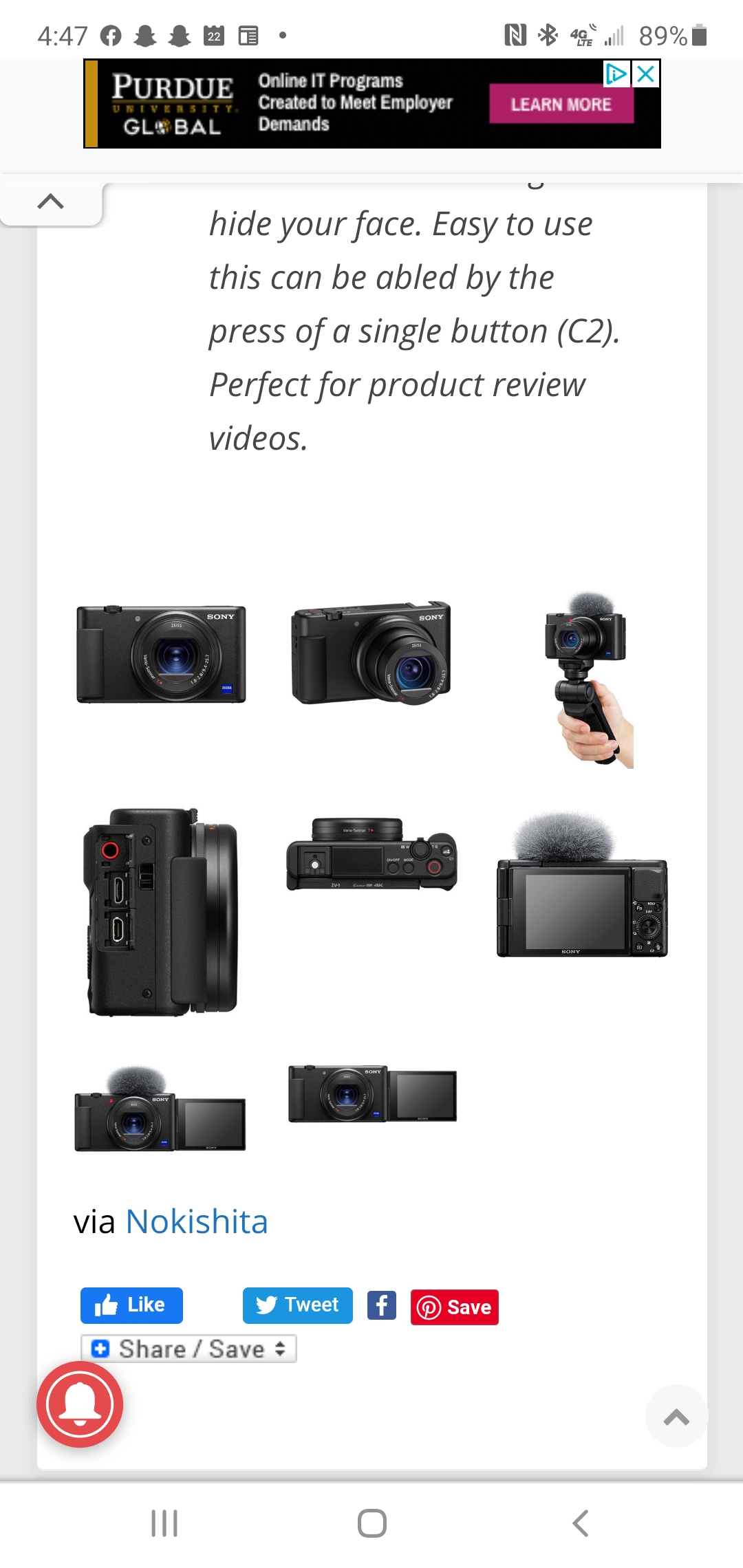Jump back to top with arrow button
This screenshot has width=743, height=1568.
[676, 1417]
